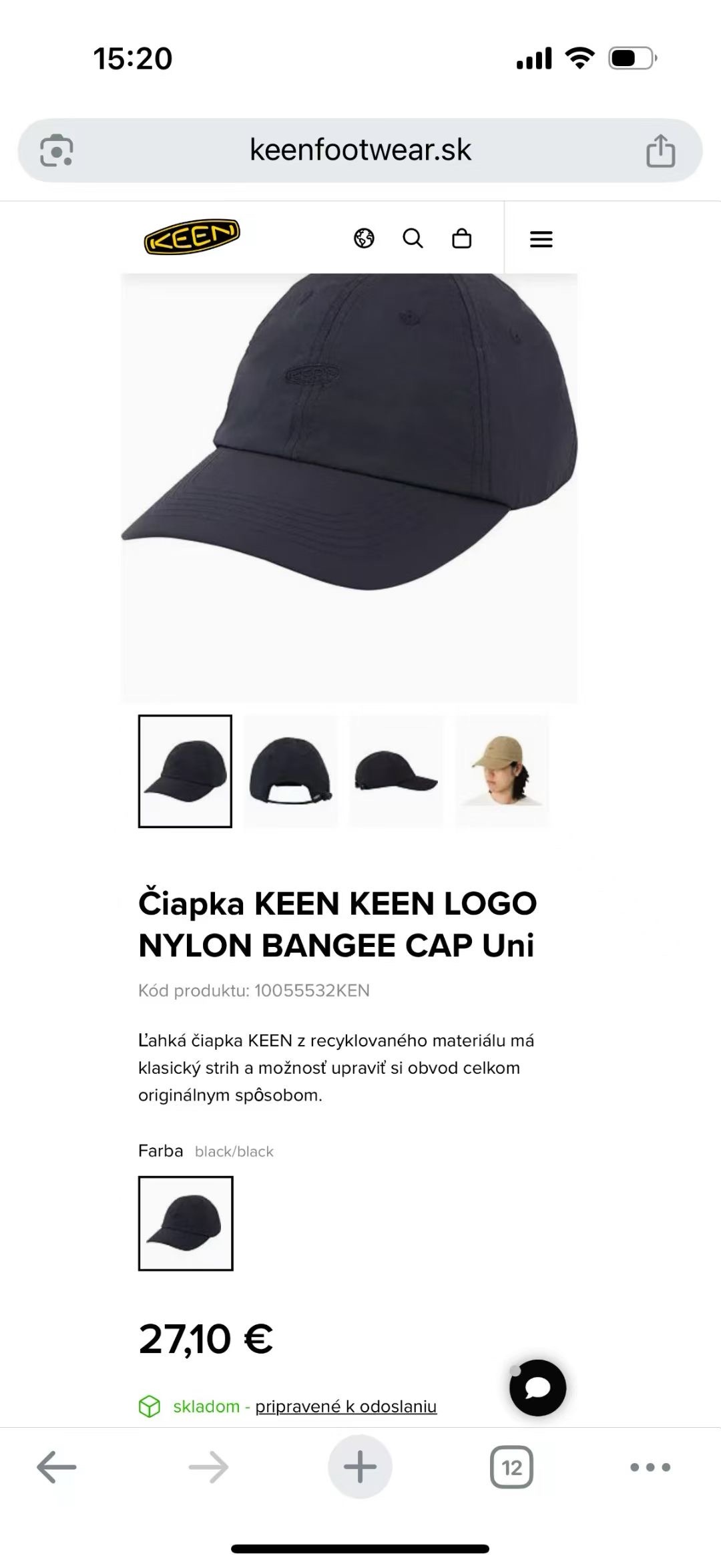Open the tab switcher showing 12 tabs
Viewport: 721px width, 1568px height.
(511, 1467)
